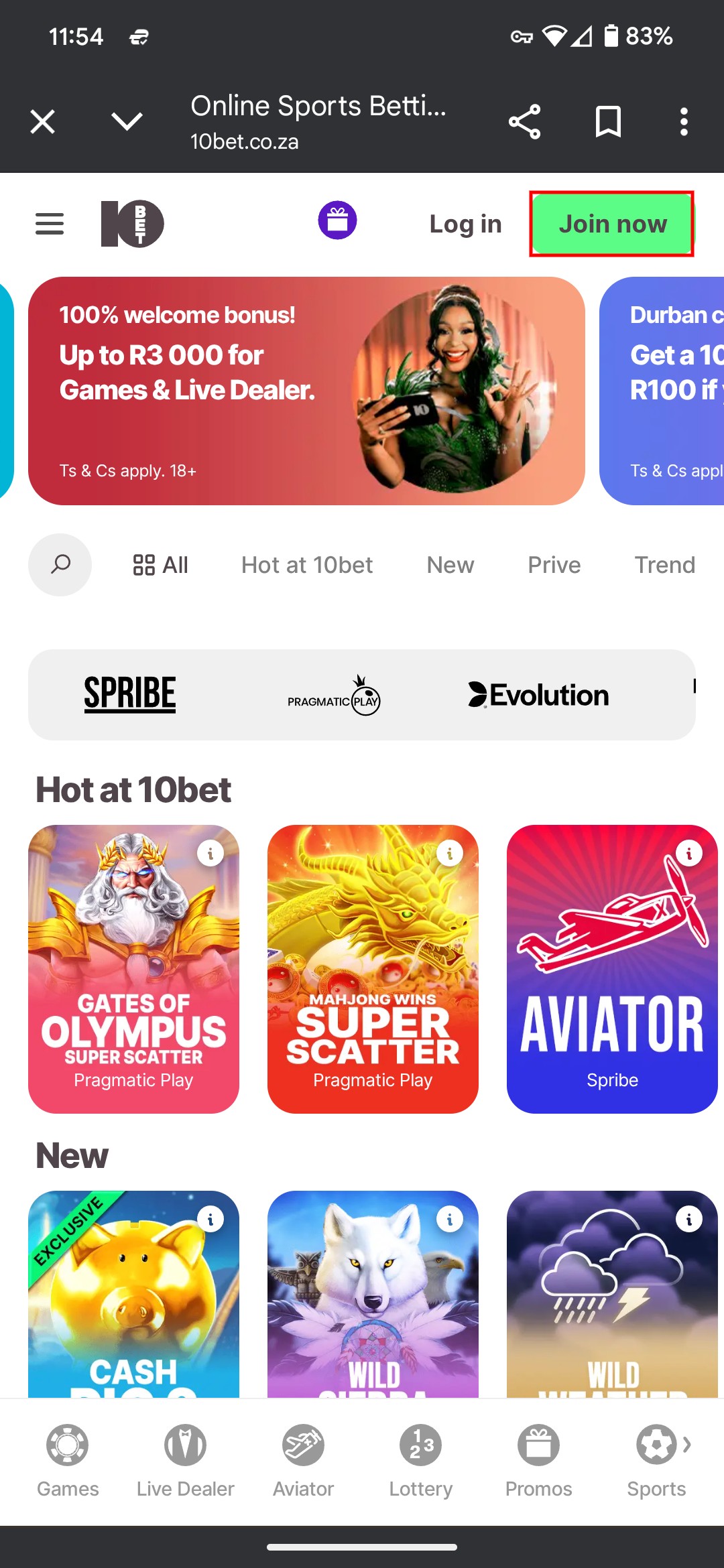
Task: Open the 100% welcome bonus banner
Action: coord(306,391)
